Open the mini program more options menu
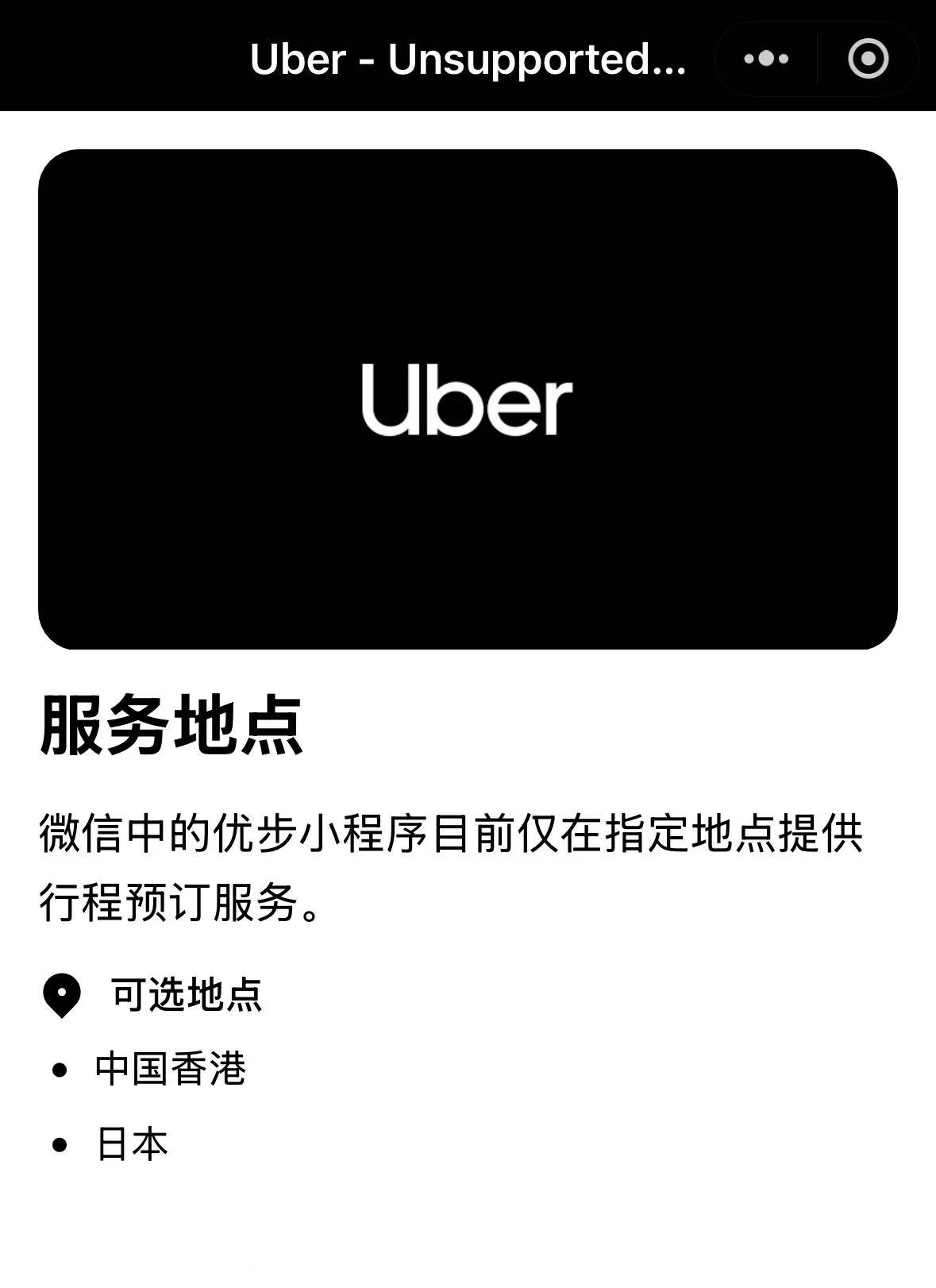Image resolution: width=936 pixels, height=1288 pixels. (x=766, y=59)
